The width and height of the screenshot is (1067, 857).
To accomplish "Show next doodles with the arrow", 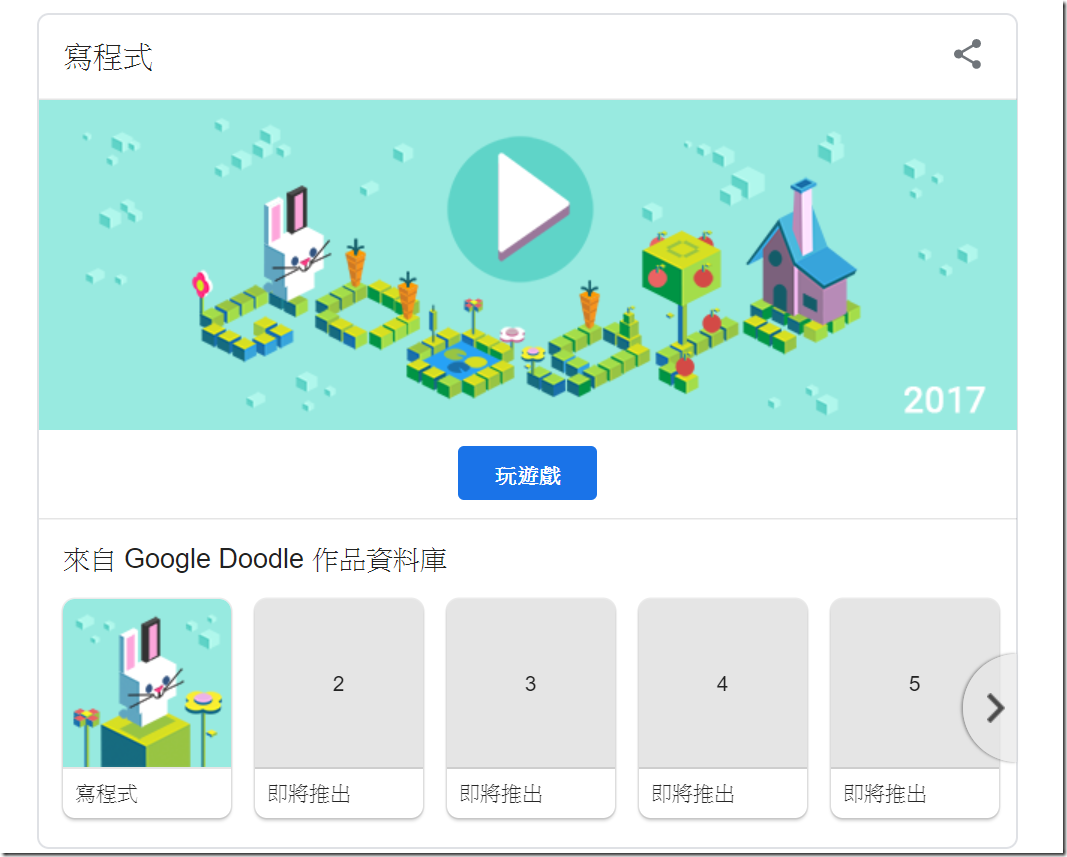I will [993, 708].
